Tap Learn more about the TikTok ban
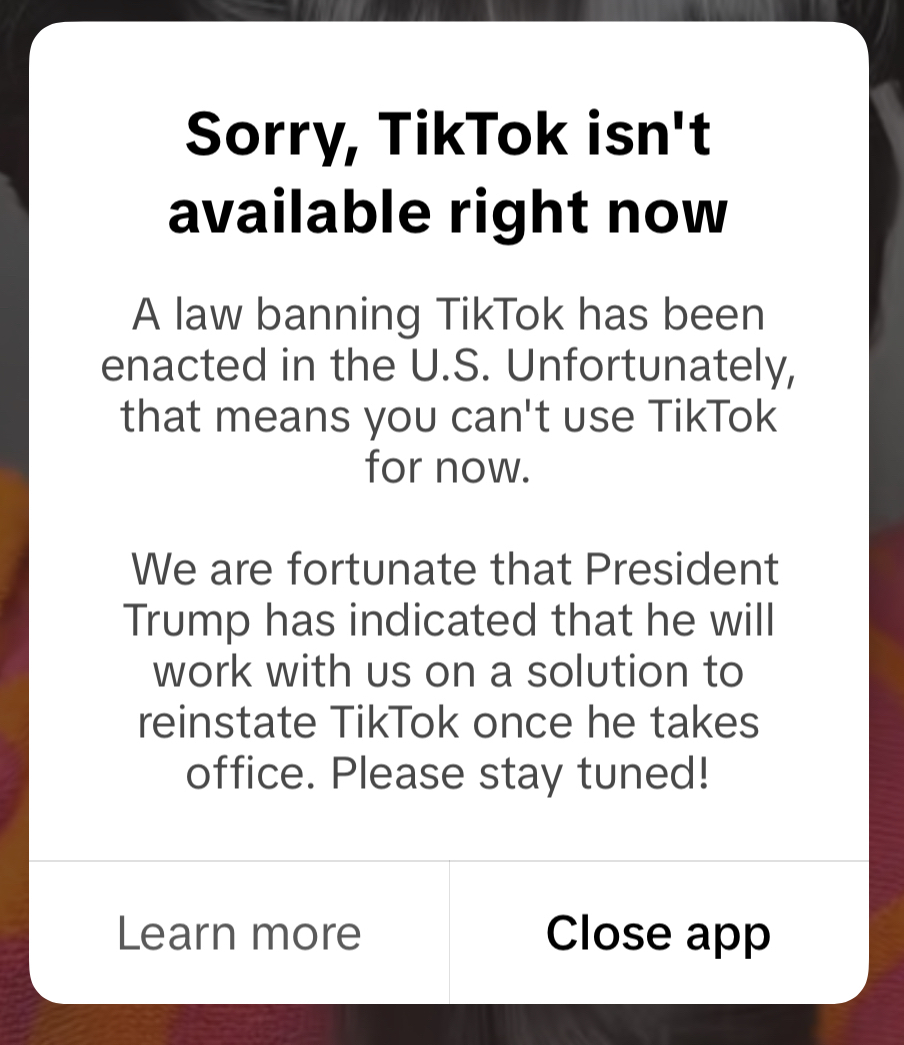This screenshot has width=904, height=1045. point(239,932)
